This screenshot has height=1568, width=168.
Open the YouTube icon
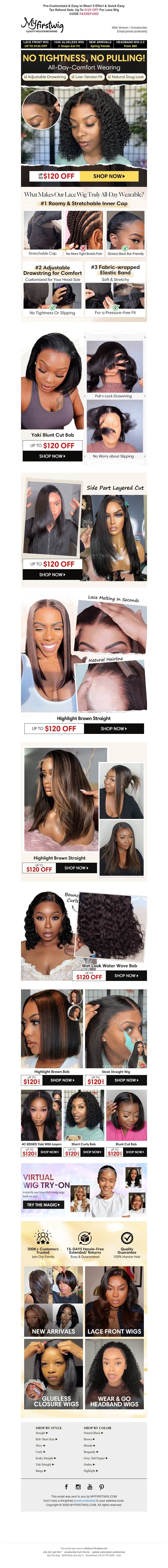tap(90, 1486)
